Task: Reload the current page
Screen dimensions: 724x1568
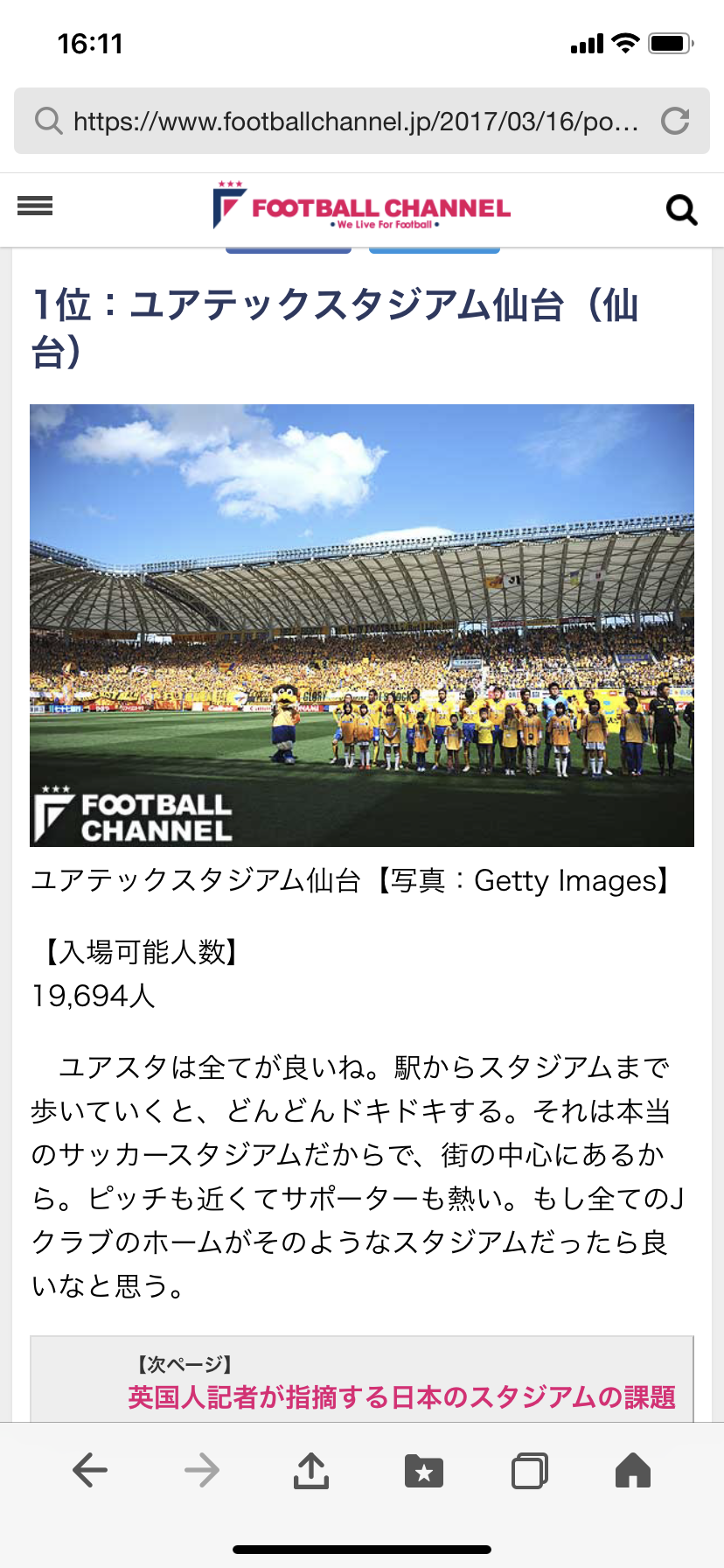Action: (675, 121)
